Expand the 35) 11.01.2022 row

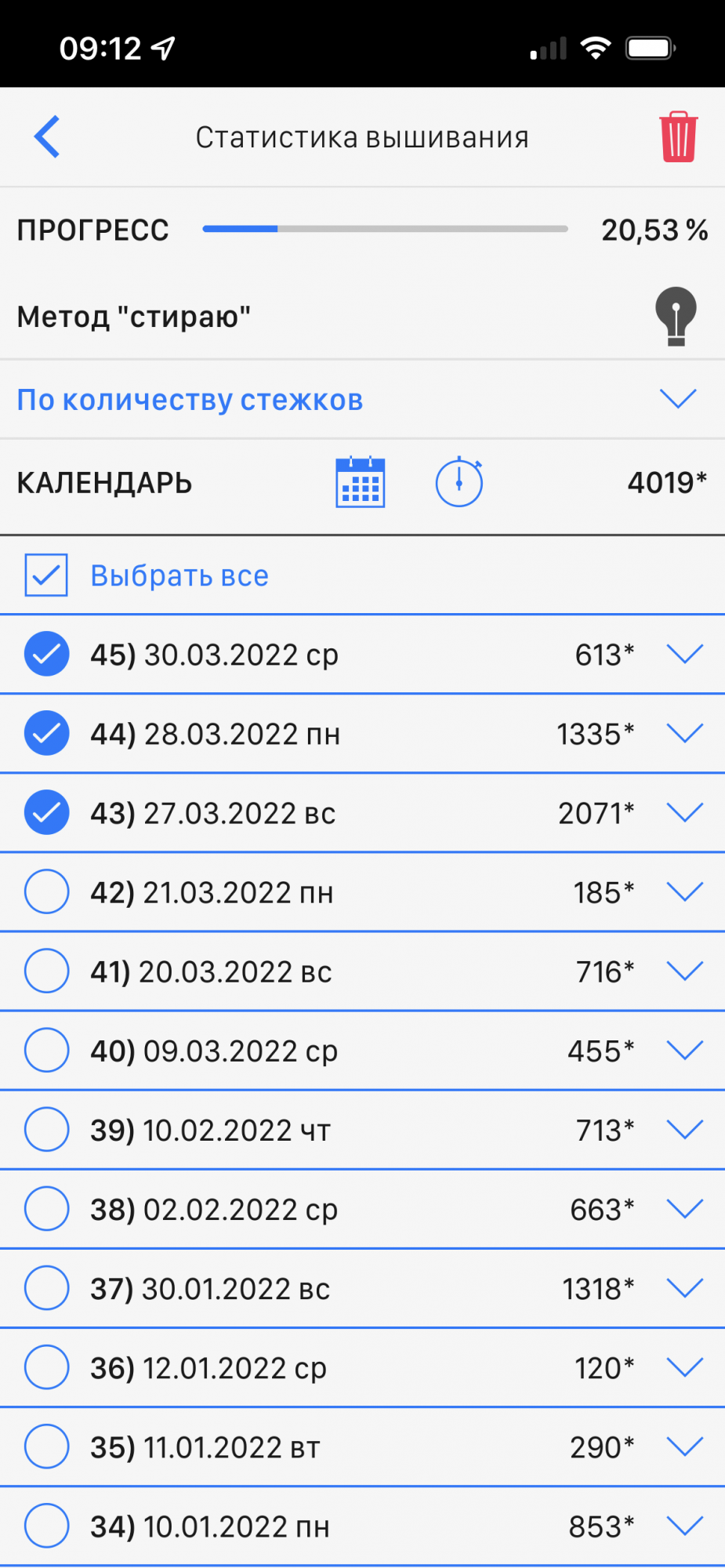click(x=684, y=1446)
